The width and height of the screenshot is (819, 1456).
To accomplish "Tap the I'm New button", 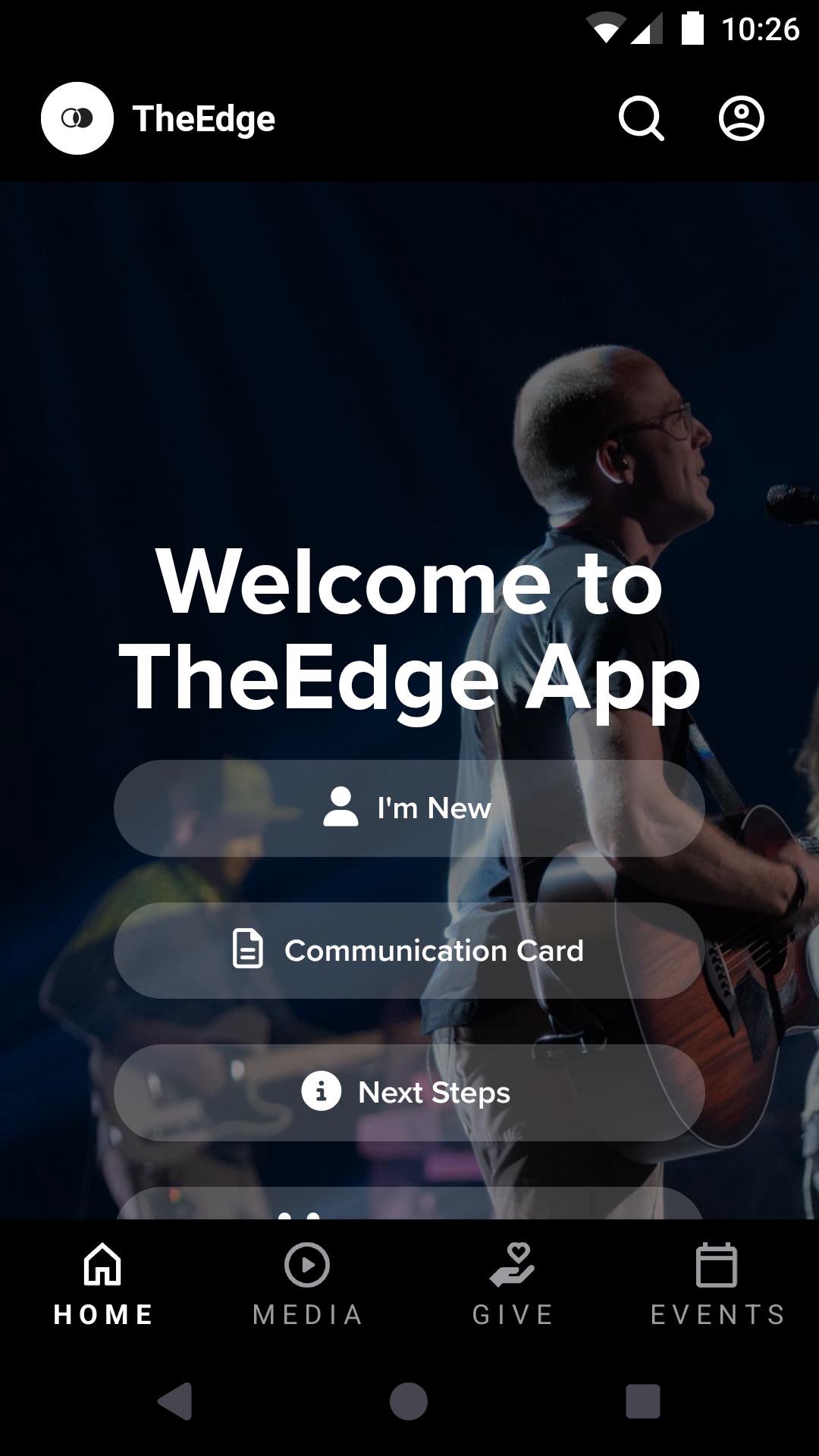I will pos(409,808).
